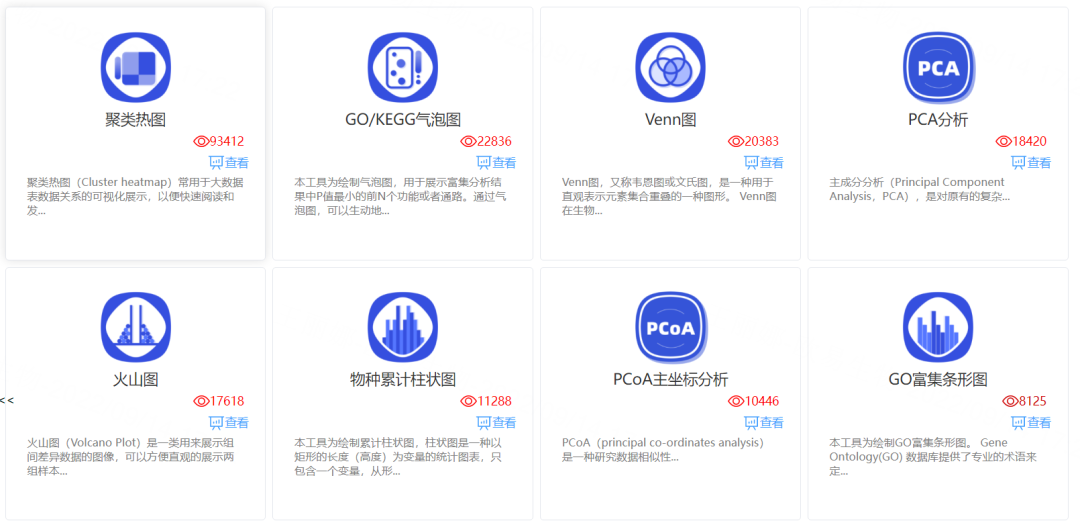Tap 查看 under Venn图
The width and height of the screenshot is (1080, 527).
tap(764, 163)
